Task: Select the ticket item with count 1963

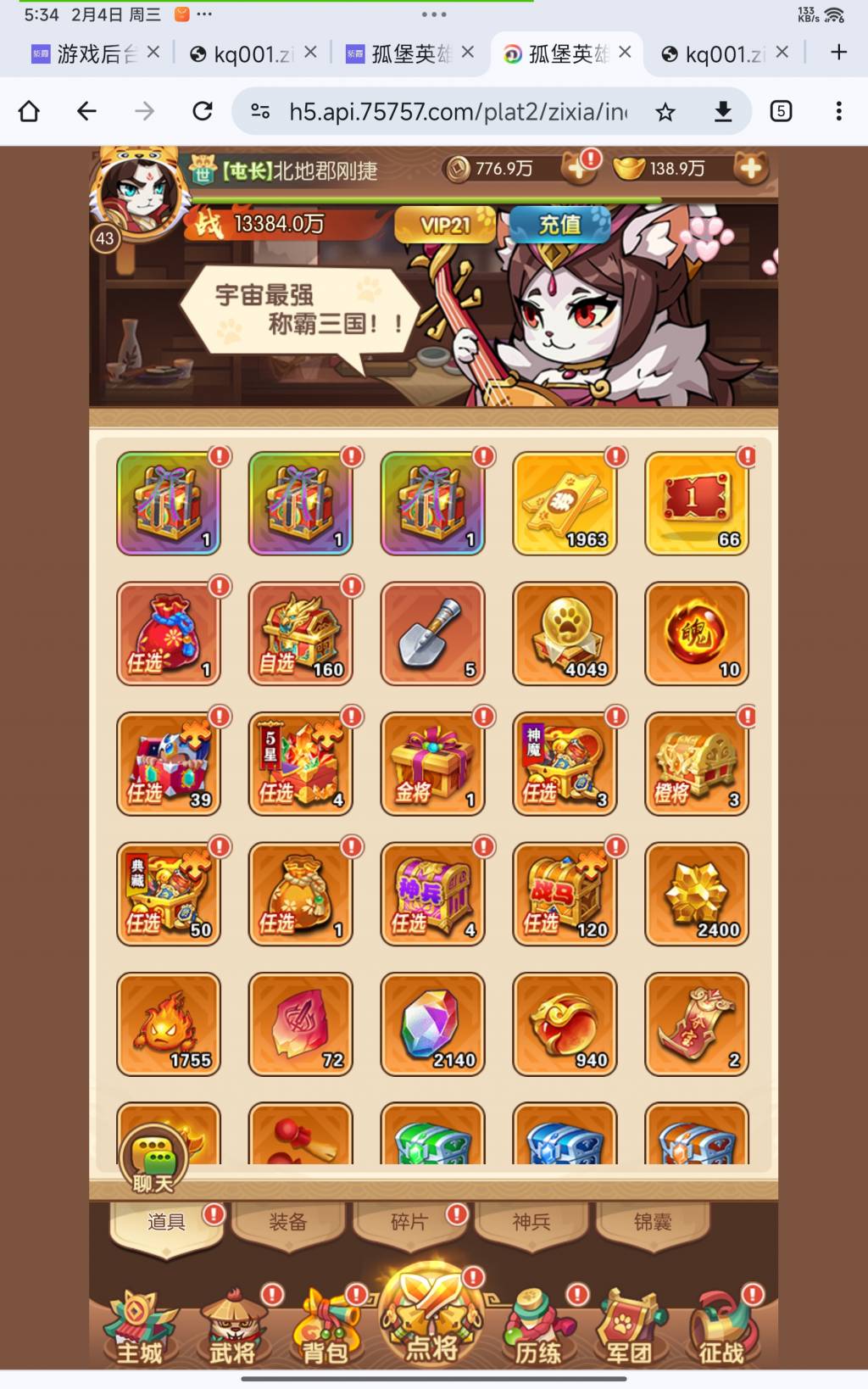Action: click(565, 504)
